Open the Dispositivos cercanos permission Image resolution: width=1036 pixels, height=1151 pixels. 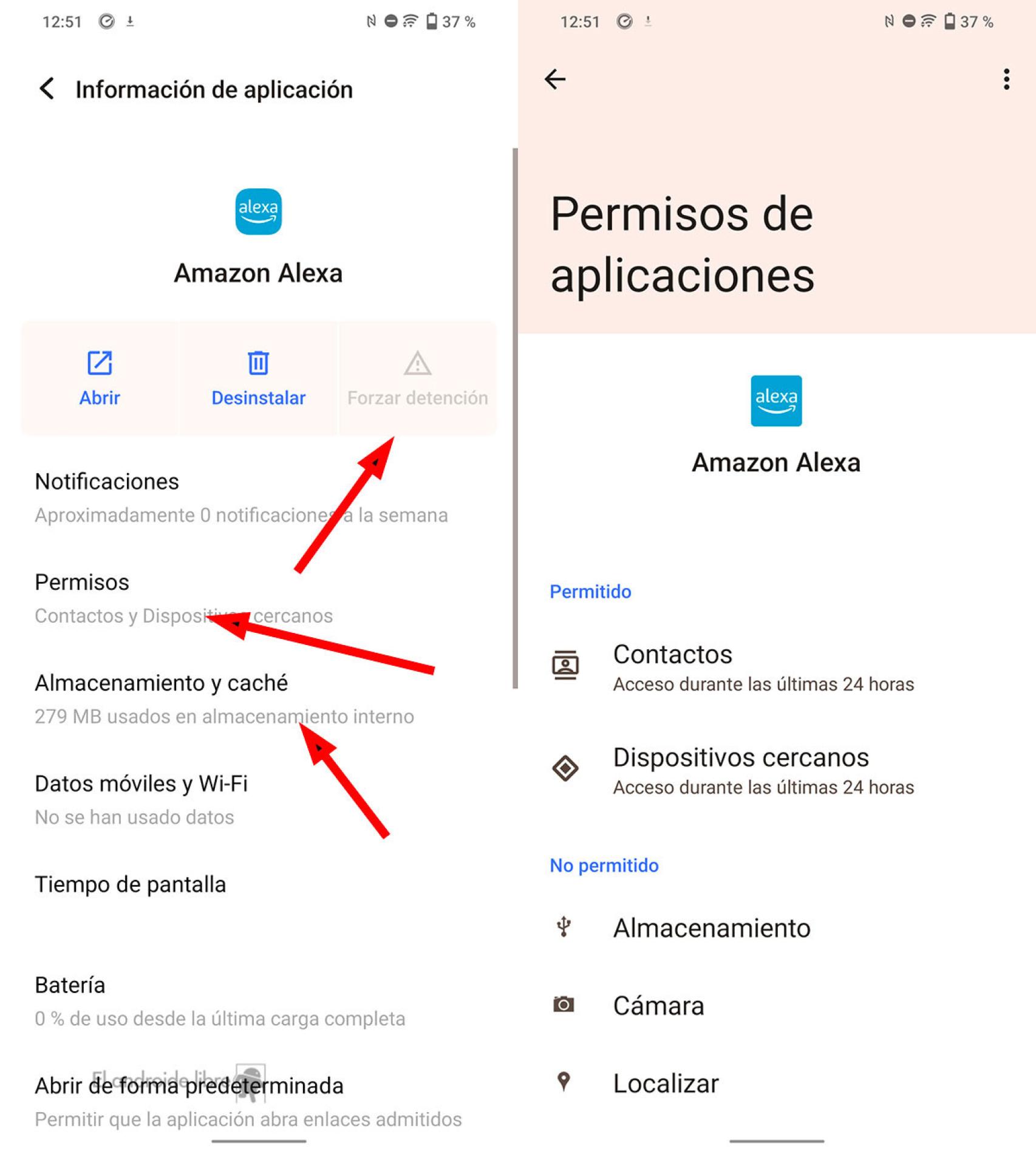pos(763,770)
